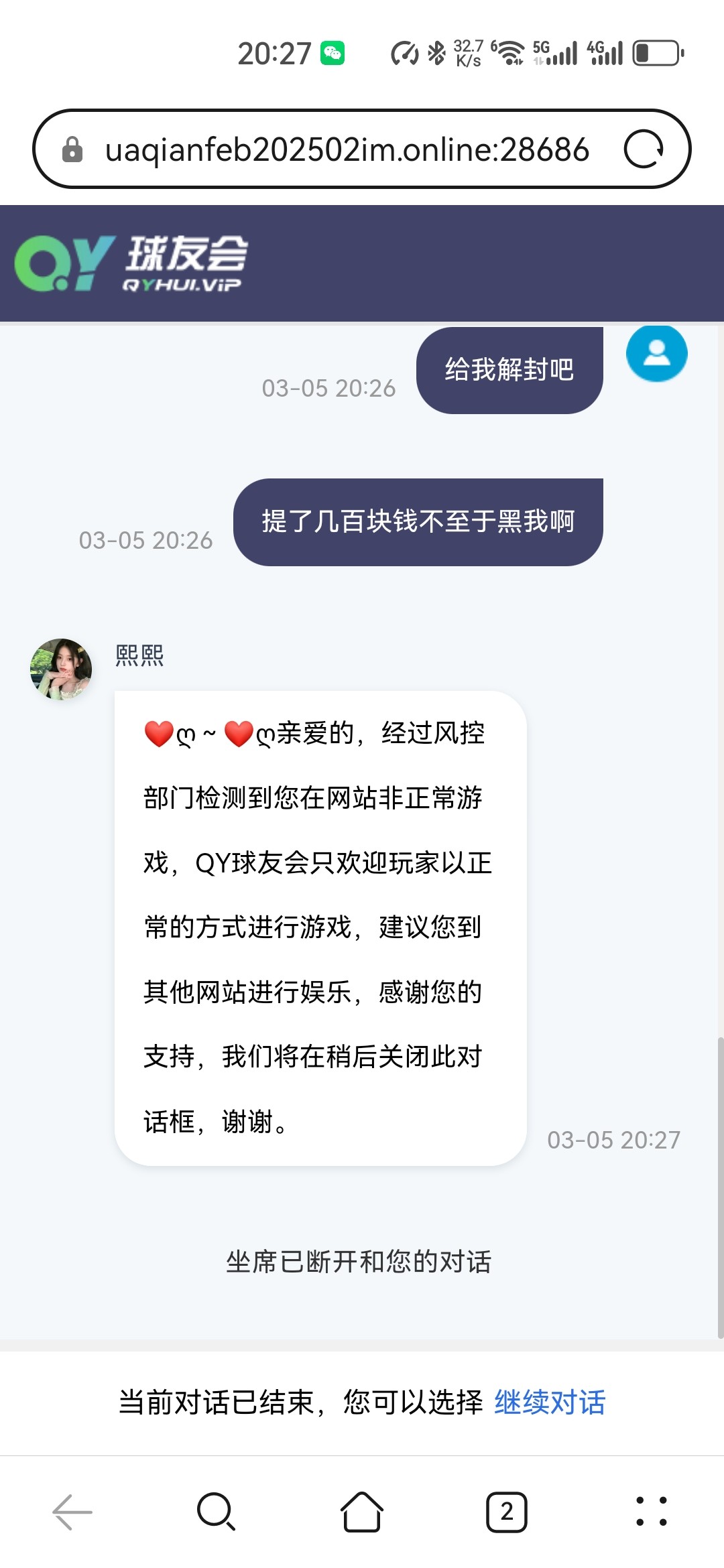View the two open browser tabs
The image size is (724, 1568).
click(507, 1512)
